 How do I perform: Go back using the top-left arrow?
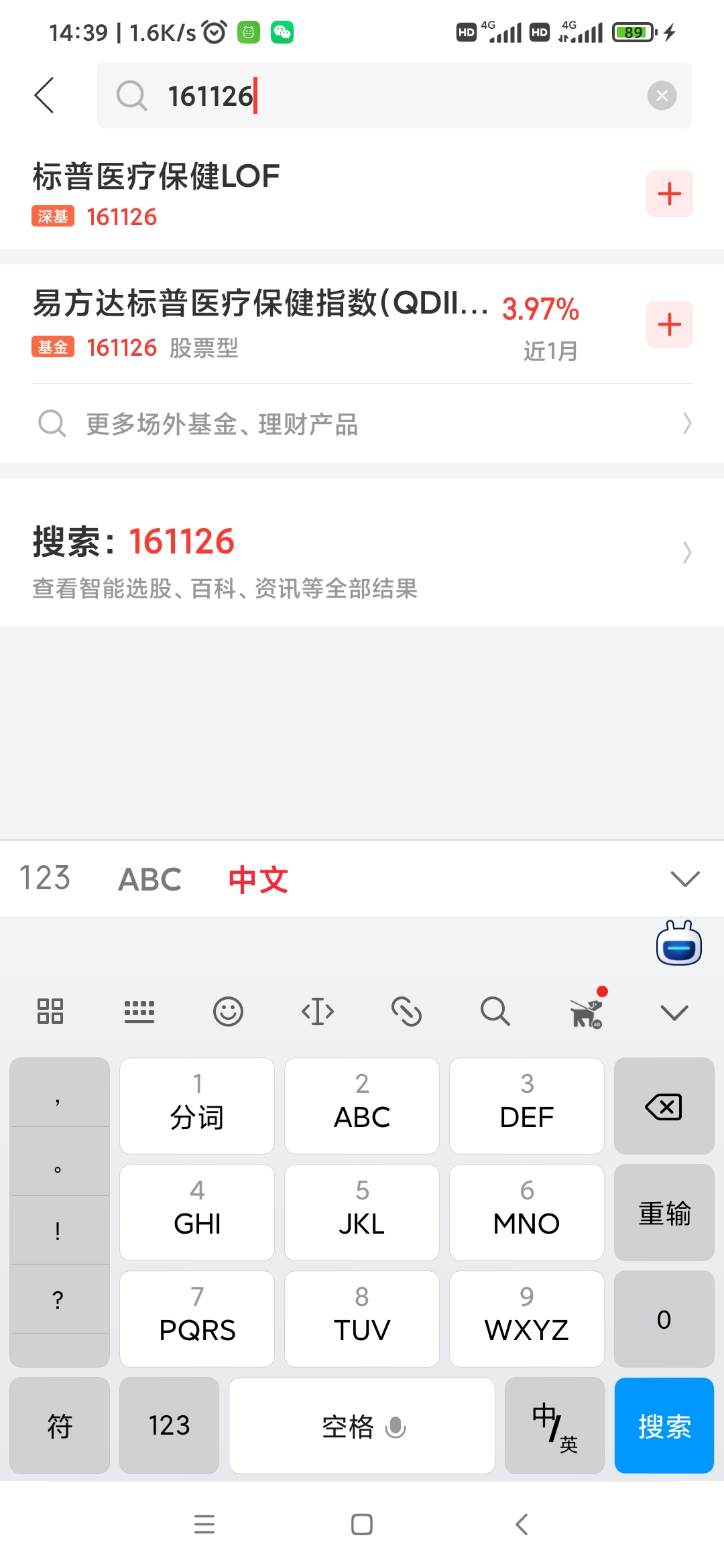click(x=44, y=95)
